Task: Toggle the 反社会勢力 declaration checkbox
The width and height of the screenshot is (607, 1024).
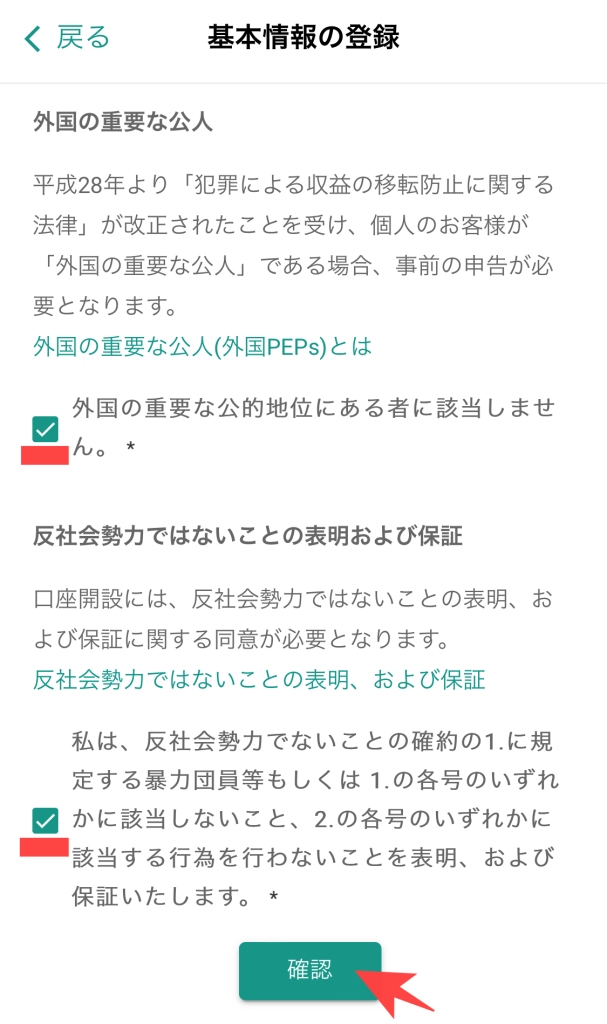Action: 45,820
